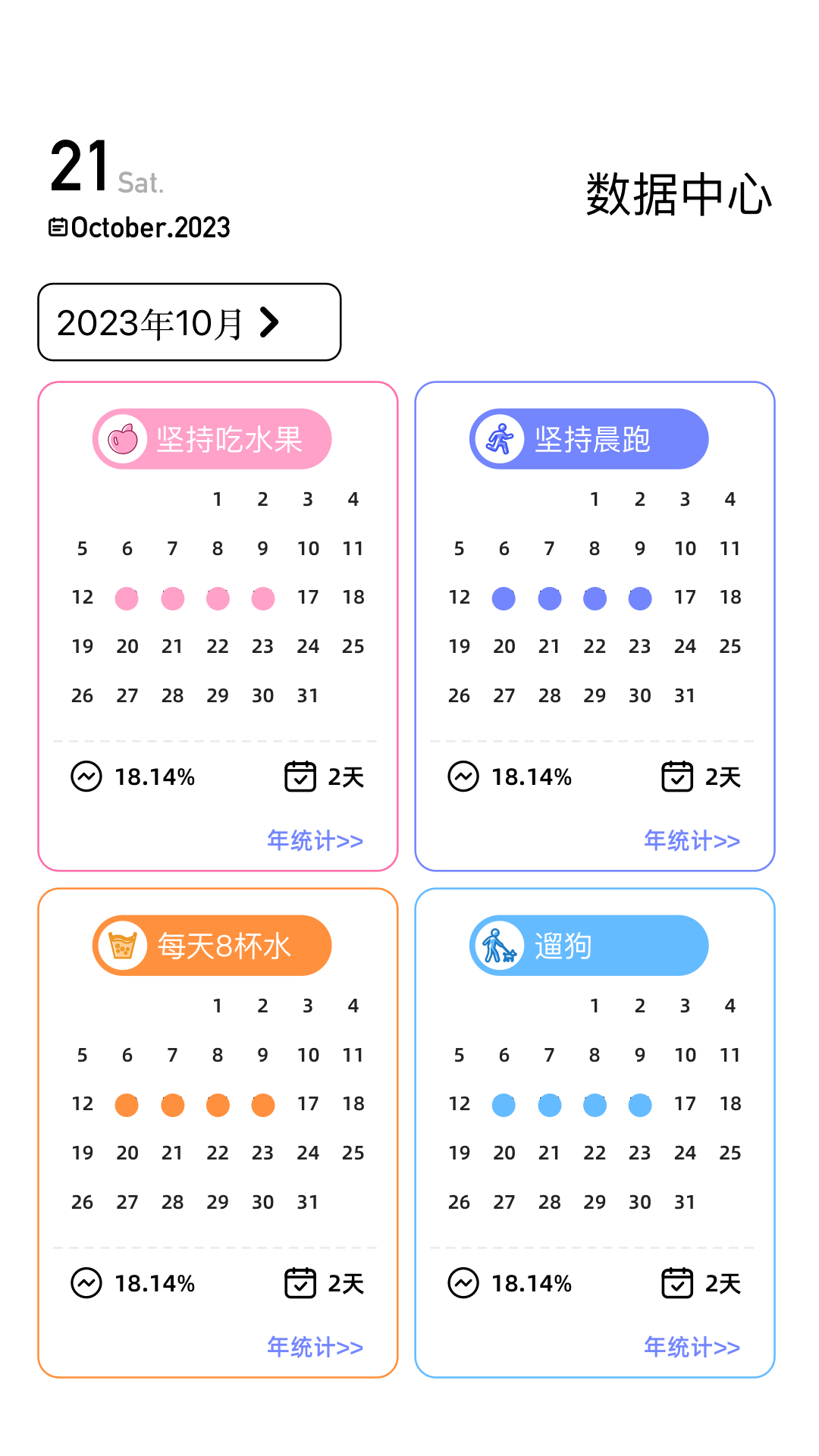The height and width of the screenshot is (1456, 819).
Task: Toggle the filled dot on day 16 of 坚持晨跑
Action: (x=639, y=598)
